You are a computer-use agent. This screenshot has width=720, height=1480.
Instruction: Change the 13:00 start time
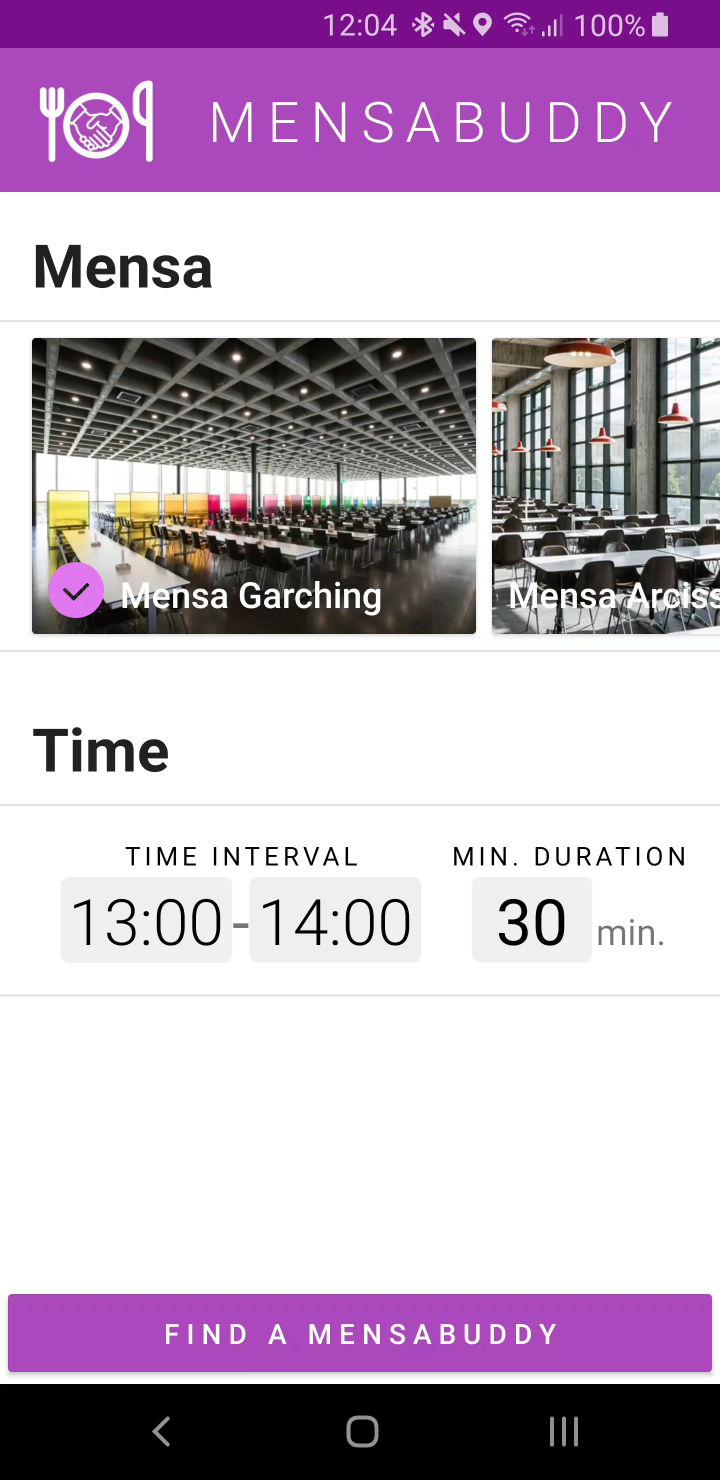[146, 920]
